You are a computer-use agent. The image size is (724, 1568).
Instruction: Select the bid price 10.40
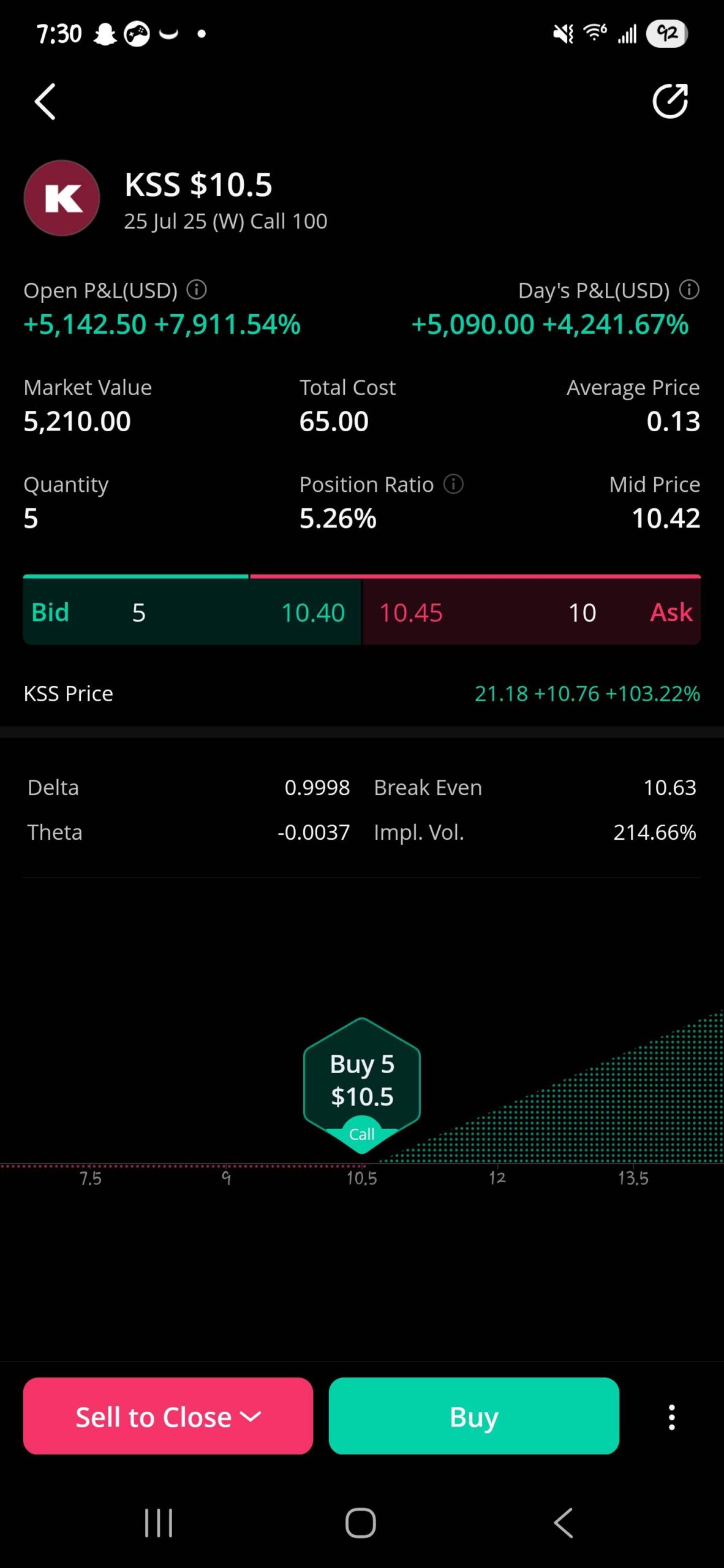tap(312, 612)
